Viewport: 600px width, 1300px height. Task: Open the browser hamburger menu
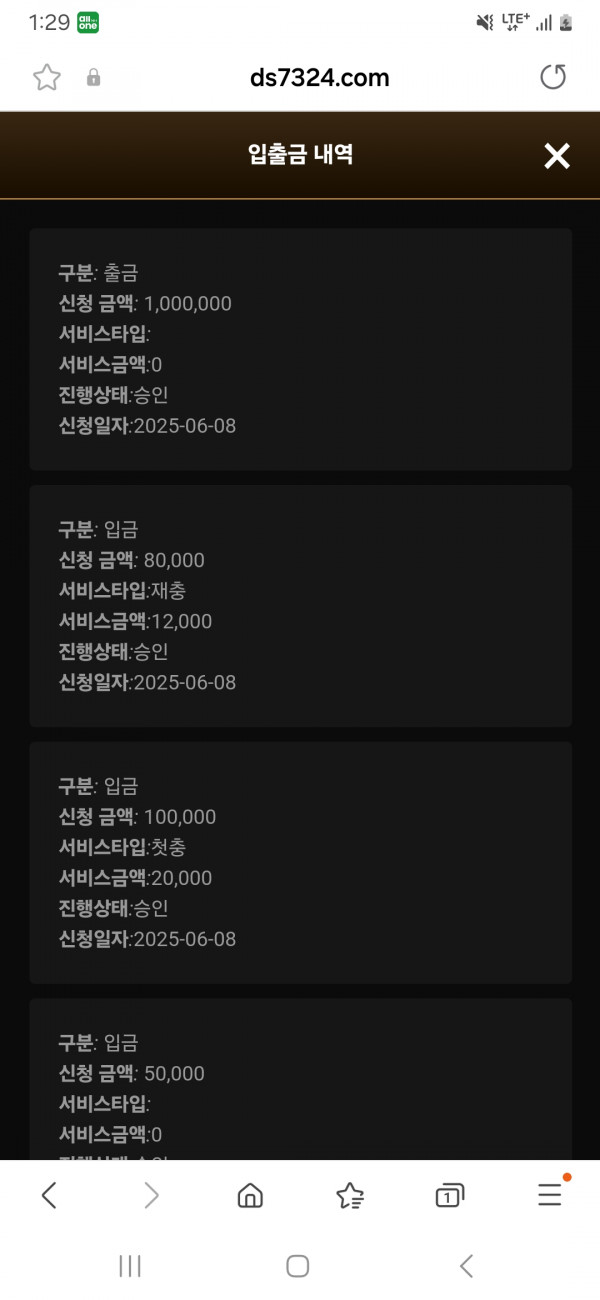point(550,1194)
